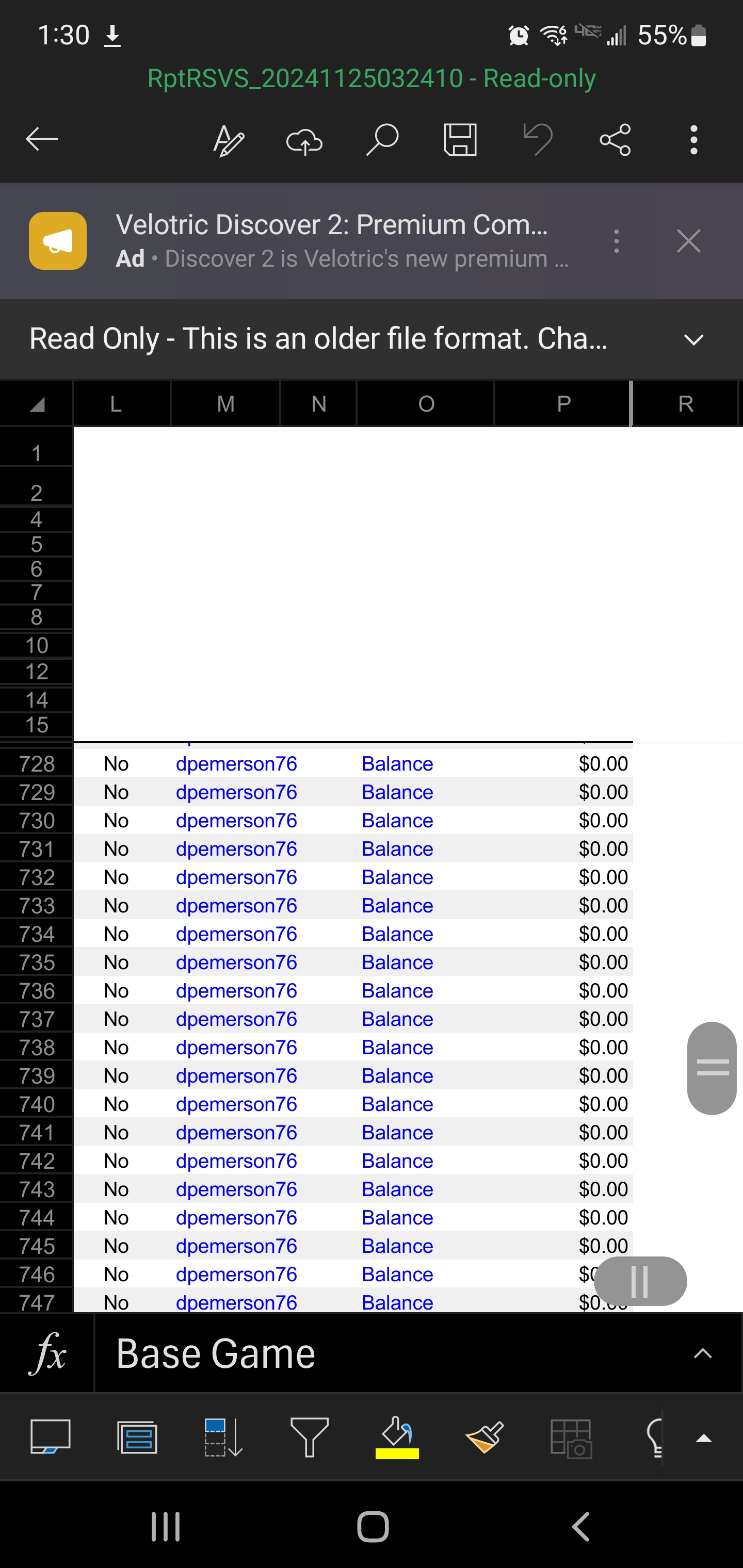Open the sort tool
743x1568 pixels.
(223, 1437)
